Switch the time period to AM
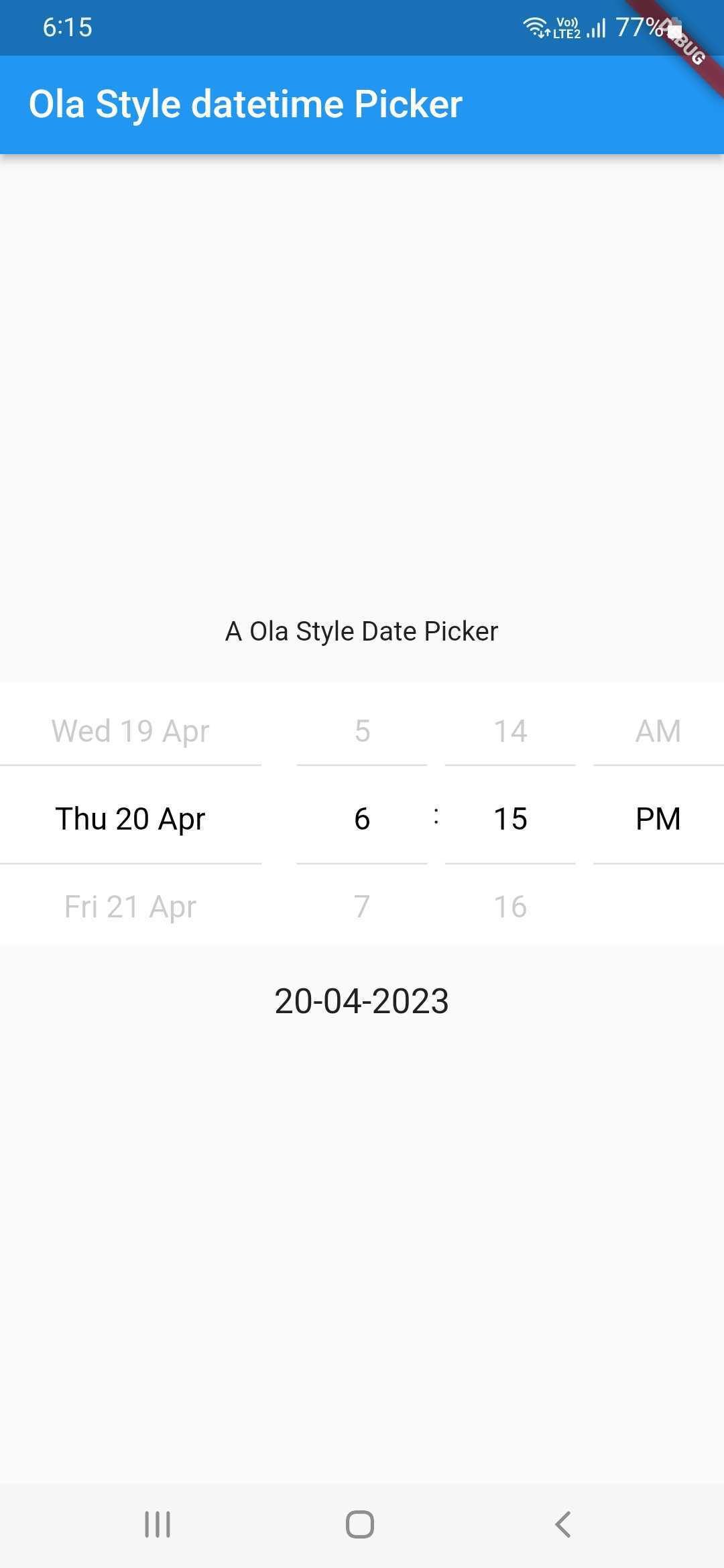Image resolution: width=724 pixels, height=1568 pixels. 657,730
